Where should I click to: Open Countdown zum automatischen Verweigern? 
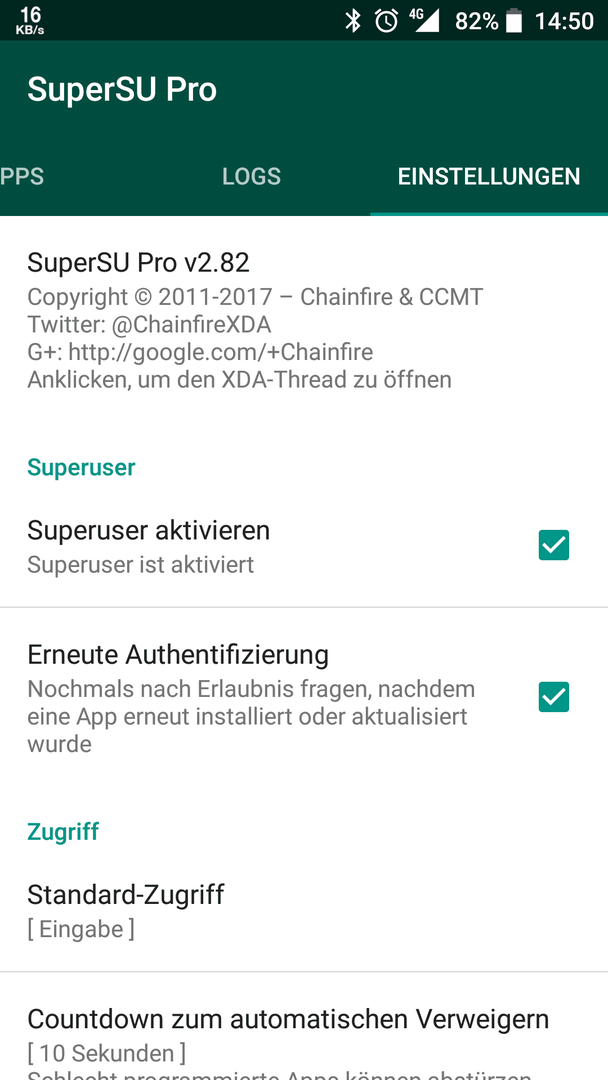click(304, 1026)
